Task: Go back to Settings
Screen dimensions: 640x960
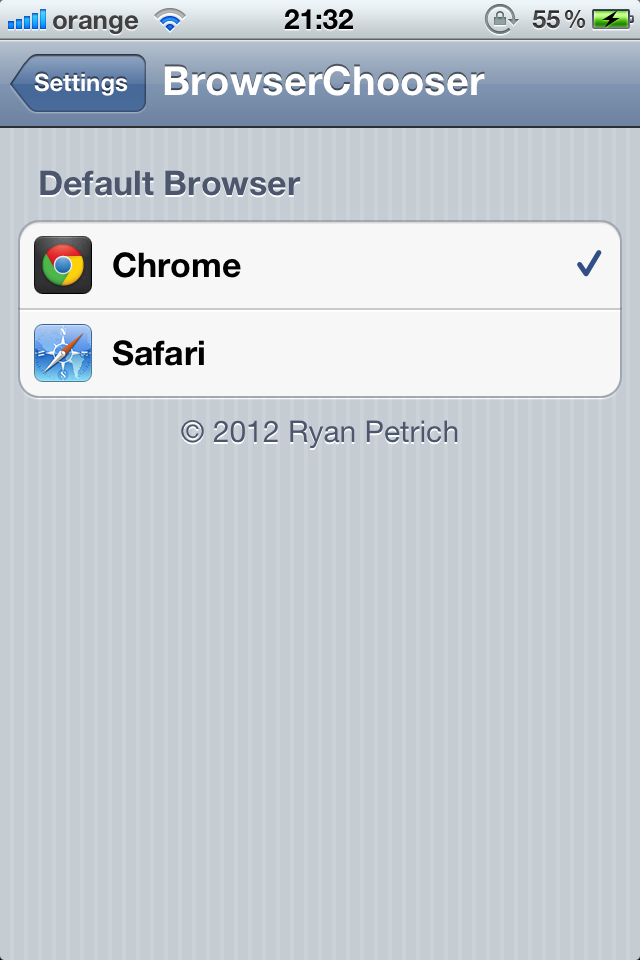Action: click(x=78, y=83)
